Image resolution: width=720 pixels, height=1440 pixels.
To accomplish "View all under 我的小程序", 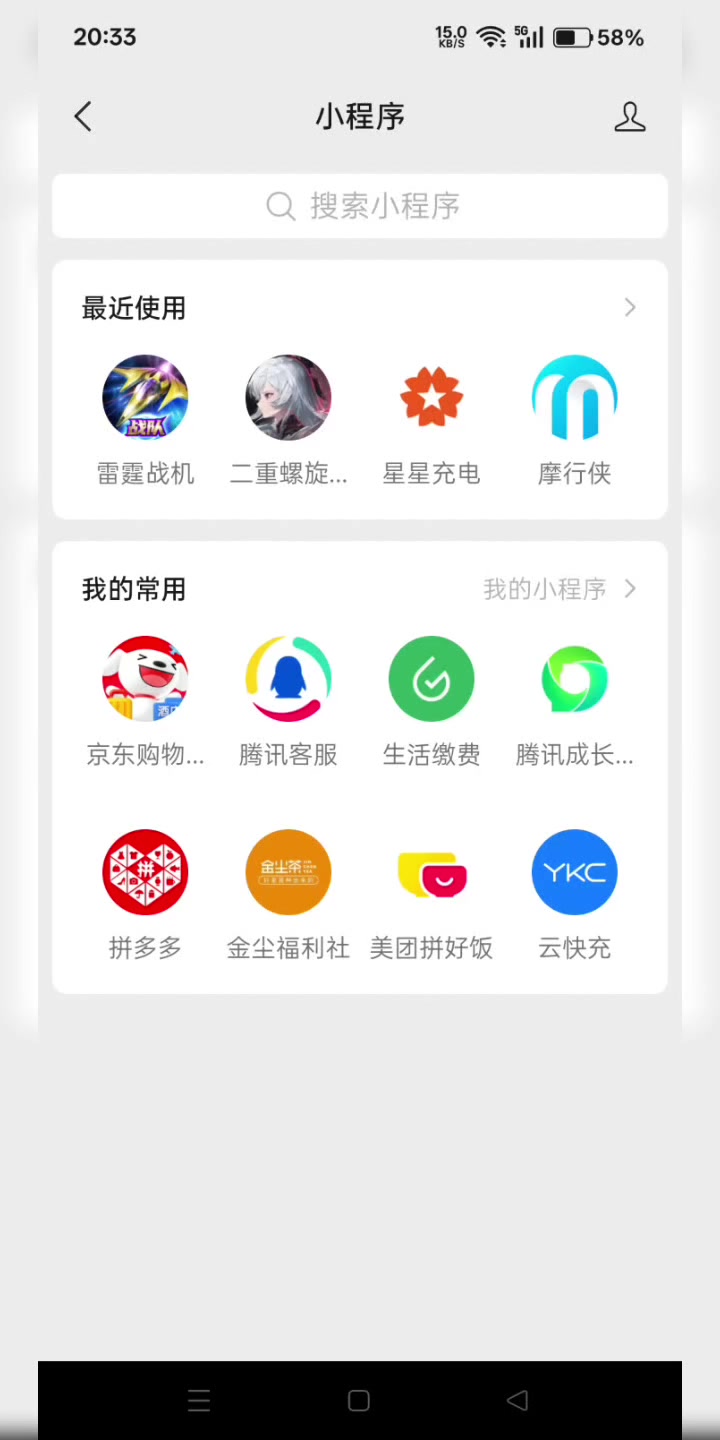I will point(560,589).
